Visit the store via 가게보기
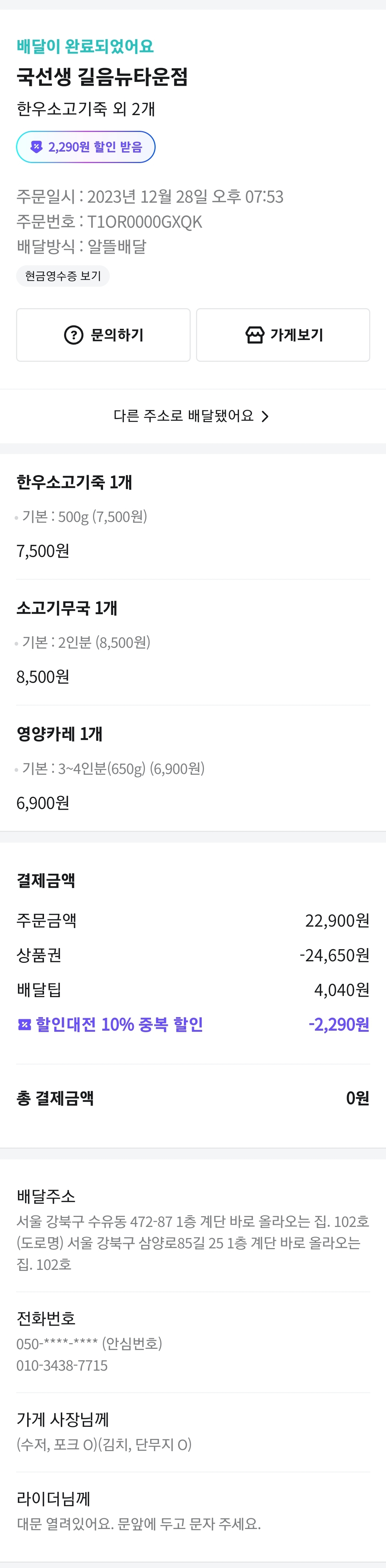 (283, 335)
